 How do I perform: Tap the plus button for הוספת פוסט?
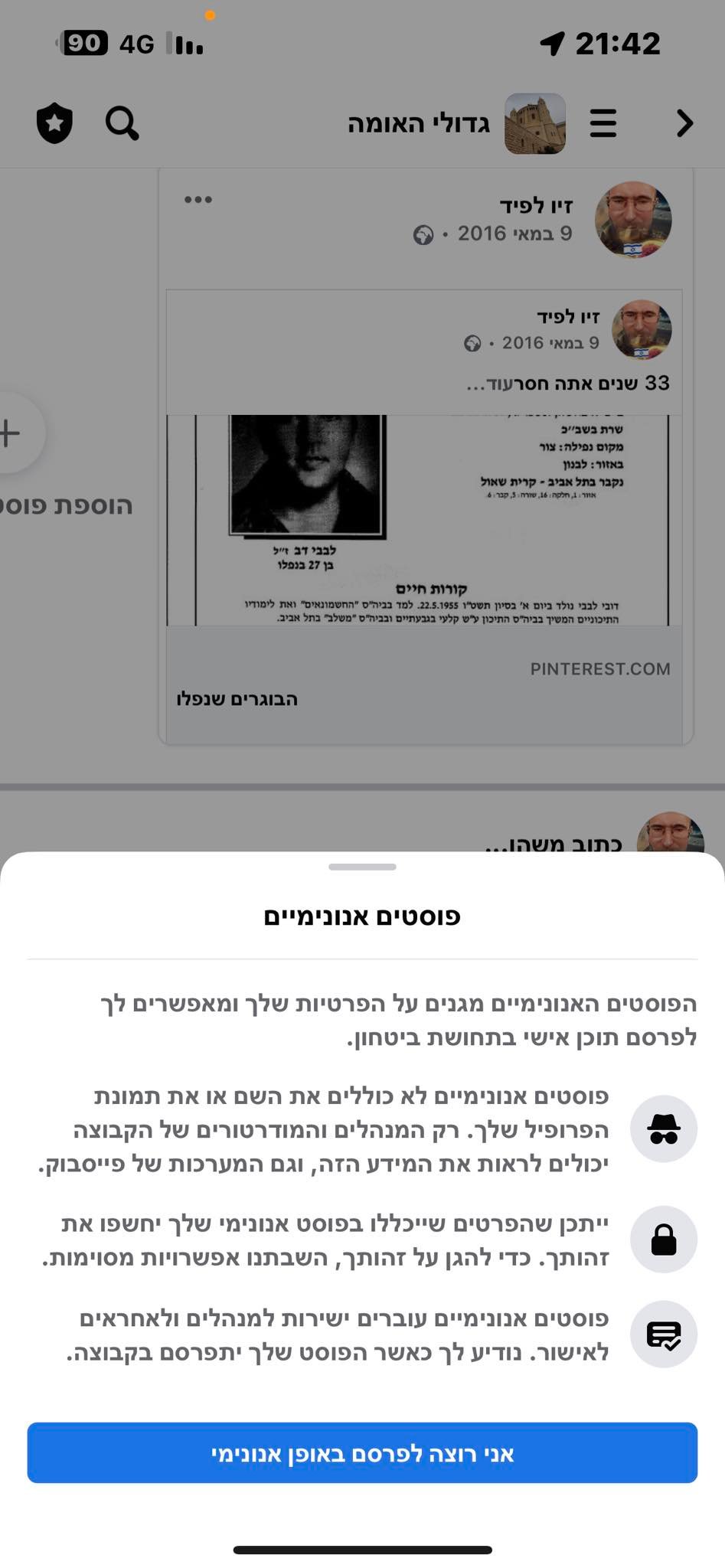12,433
